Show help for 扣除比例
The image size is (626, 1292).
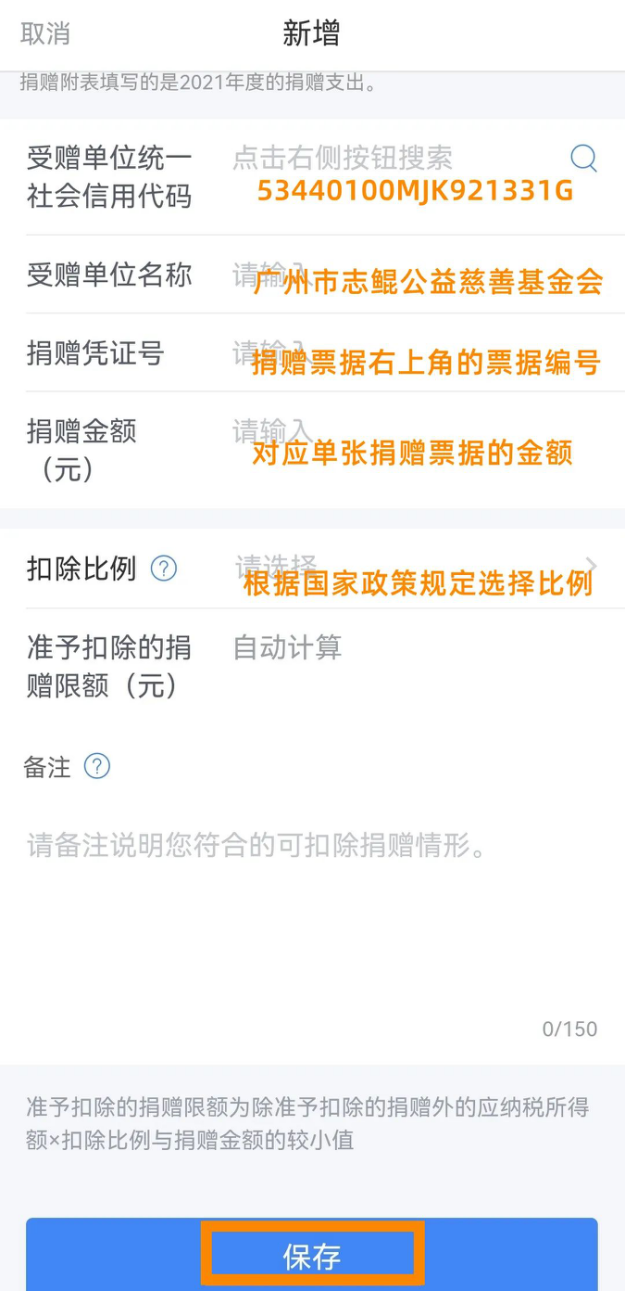click(x=163, y=569)
